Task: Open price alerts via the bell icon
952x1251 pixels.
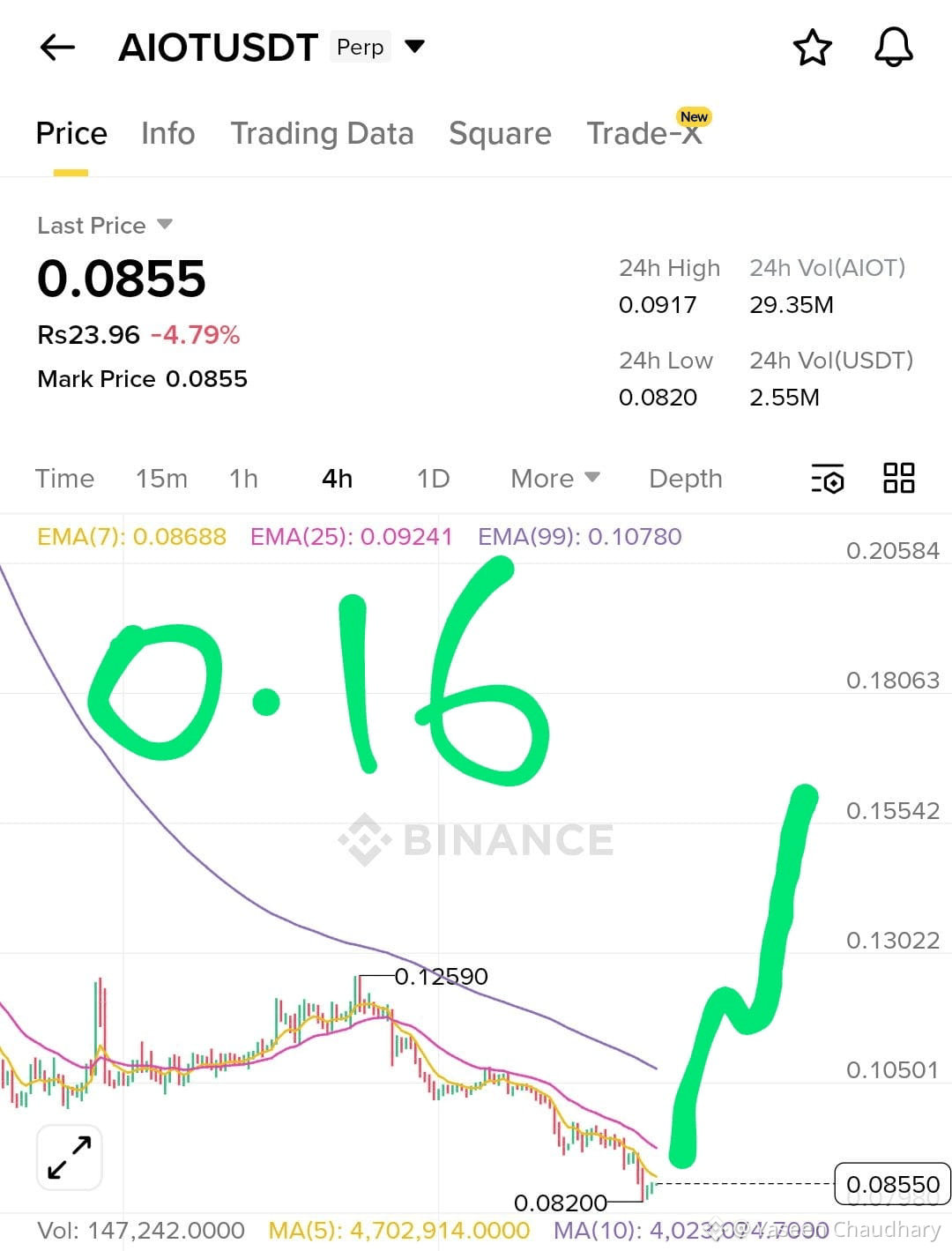Action: point(893,48)
